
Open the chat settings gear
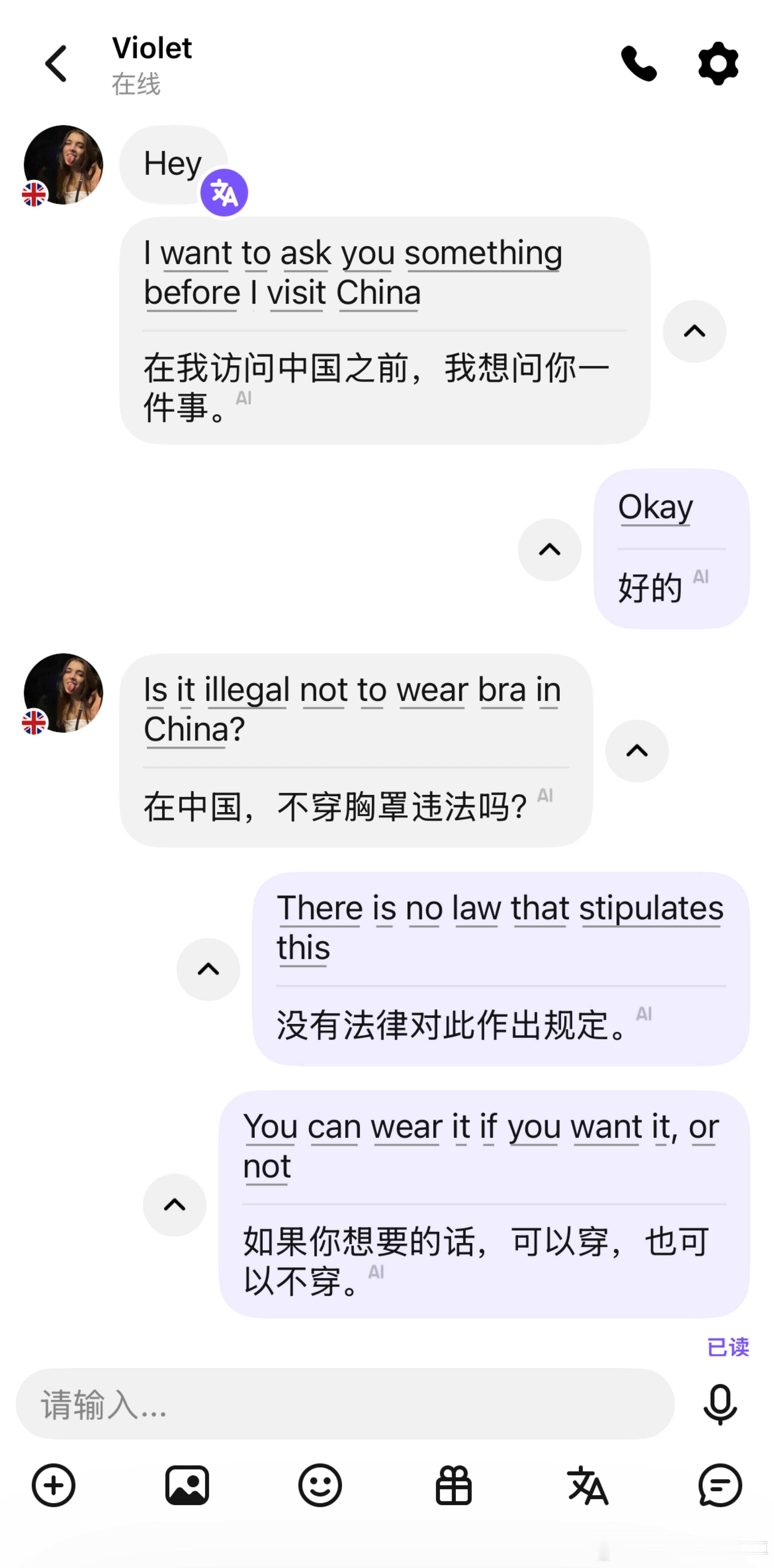[718, 63]
